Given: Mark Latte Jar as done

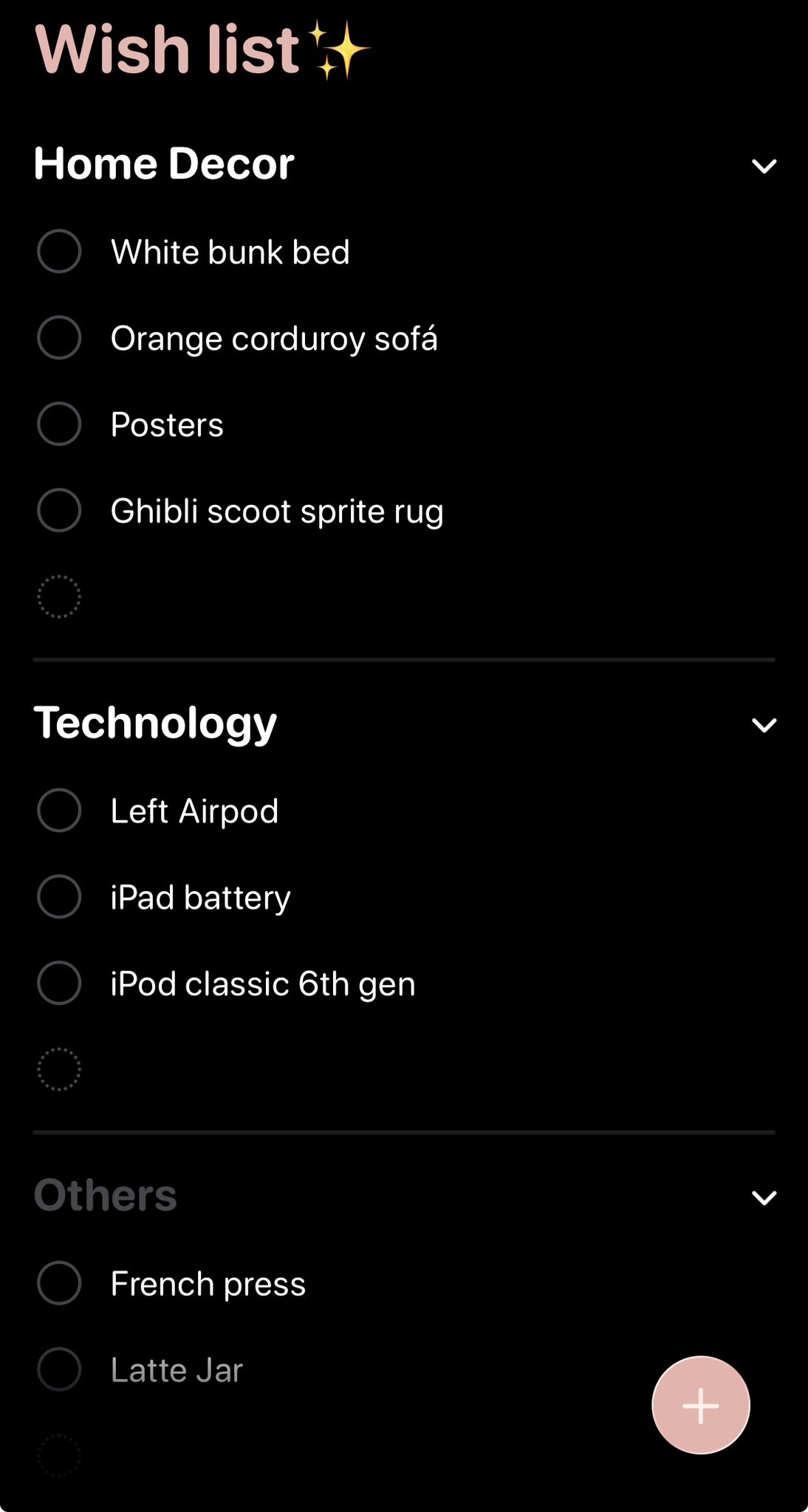Looking at the screenshot, I should pyautogui.click(x=59, y=1370).
